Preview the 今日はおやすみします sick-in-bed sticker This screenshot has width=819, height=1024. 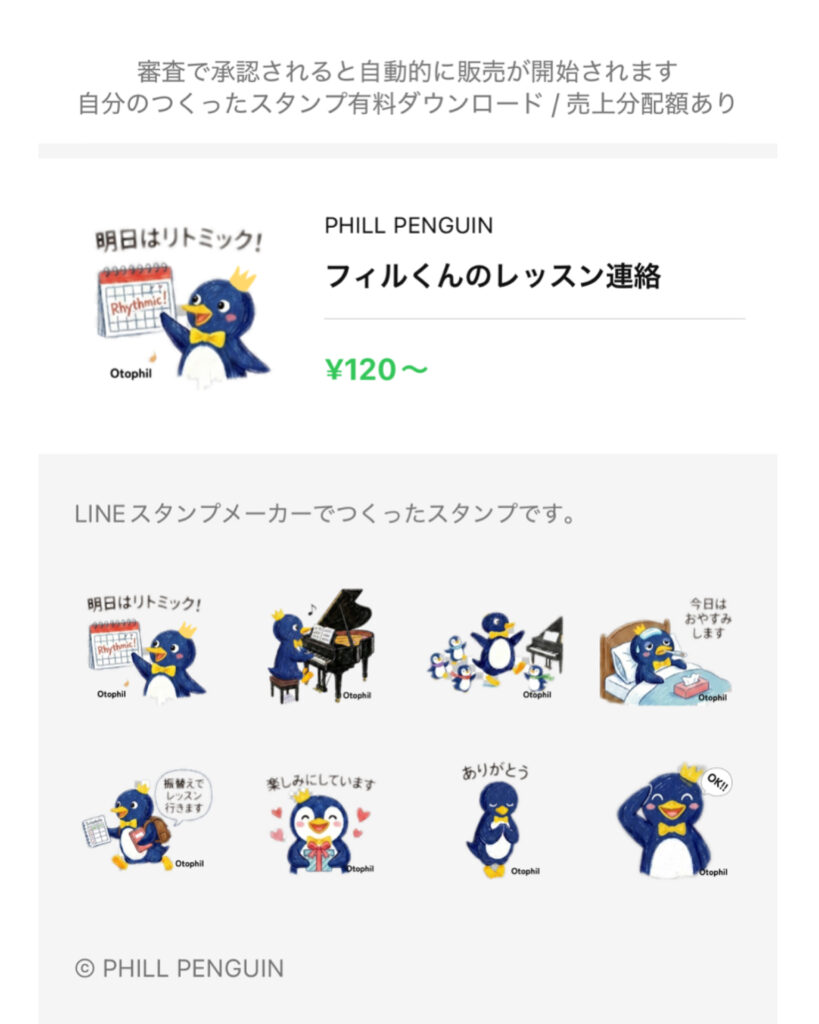point(665,651)
